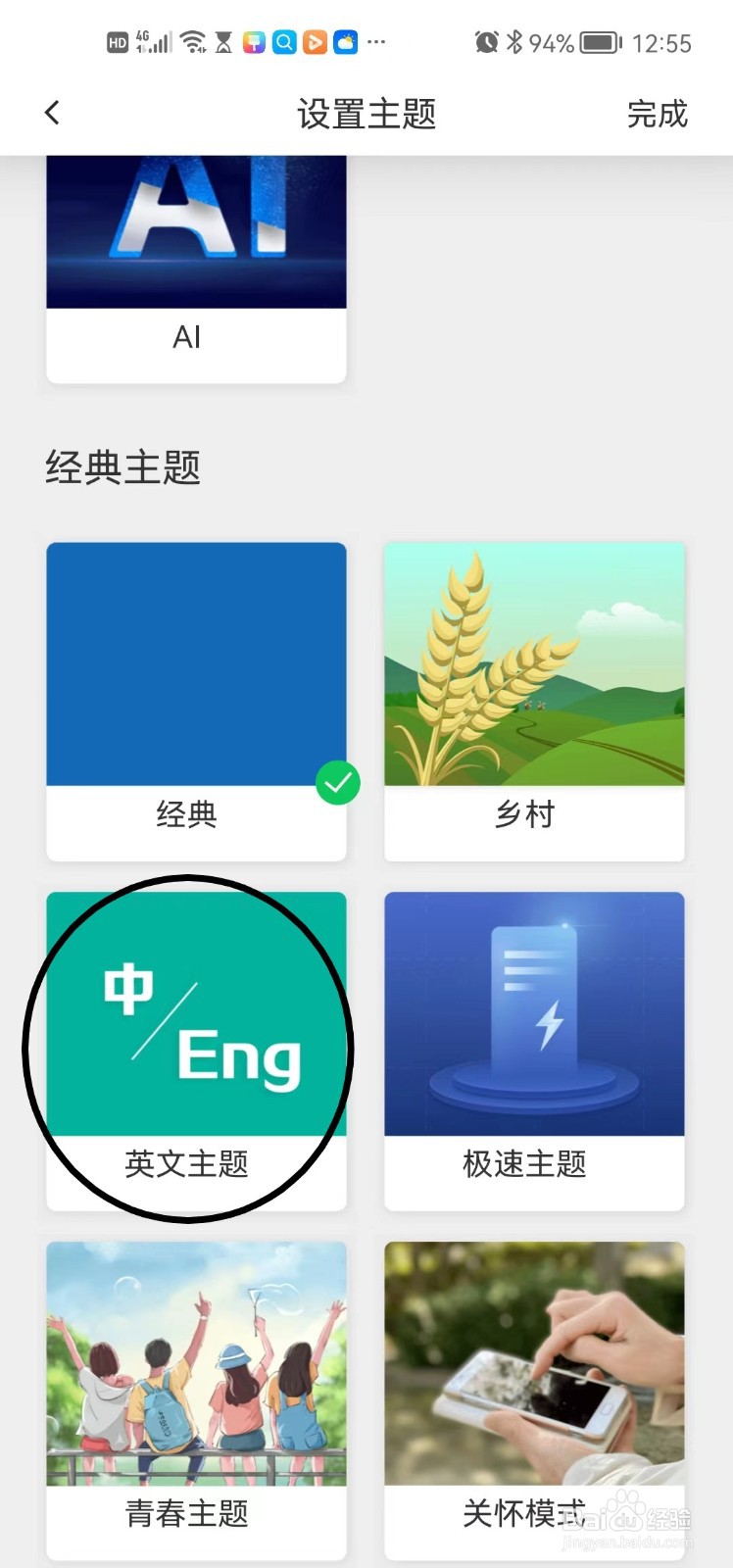Open the magnifier search app icon
Viewport: 733px width, 1568px height.
coord(285,42)
